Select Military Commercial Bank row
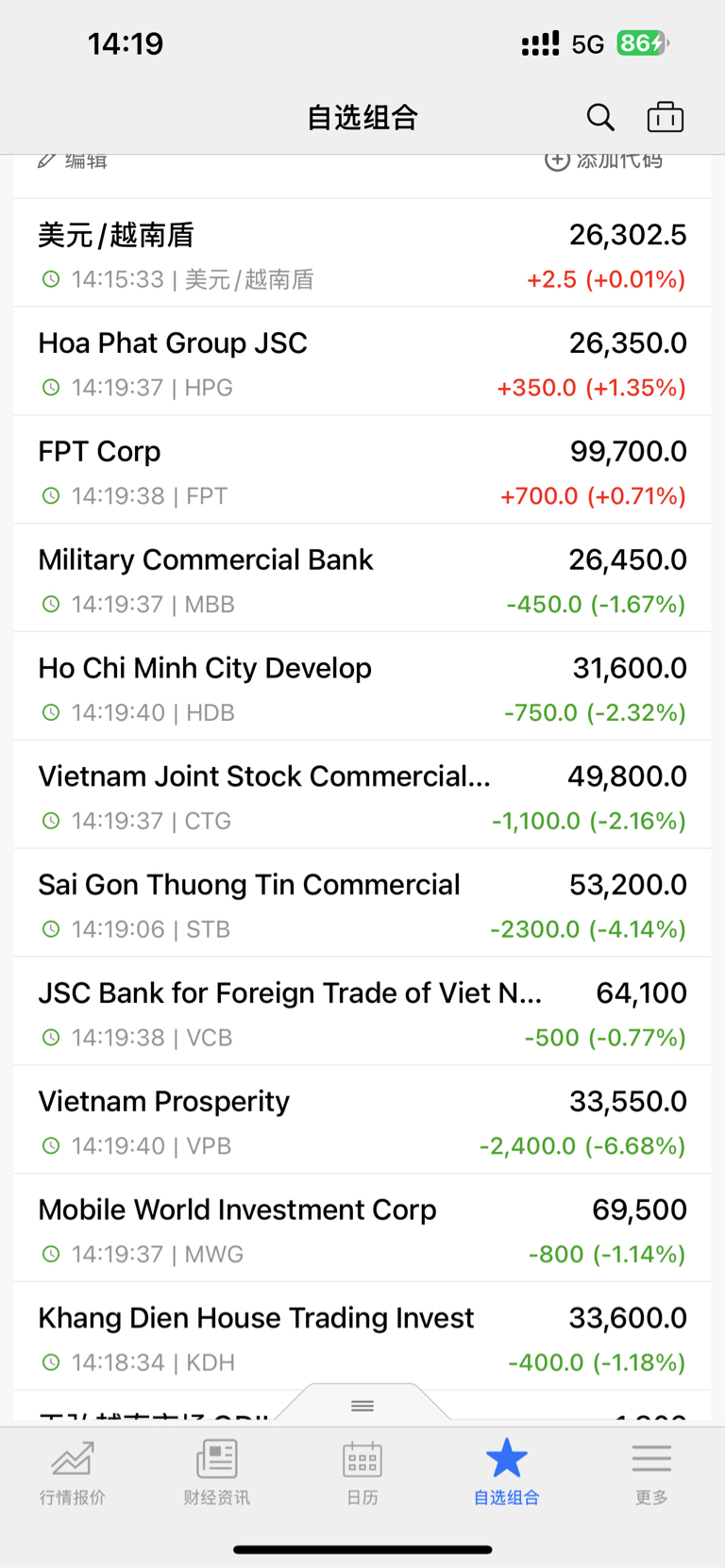The width and height of the screenshot is (725, 1568). (x=362, y=578)
